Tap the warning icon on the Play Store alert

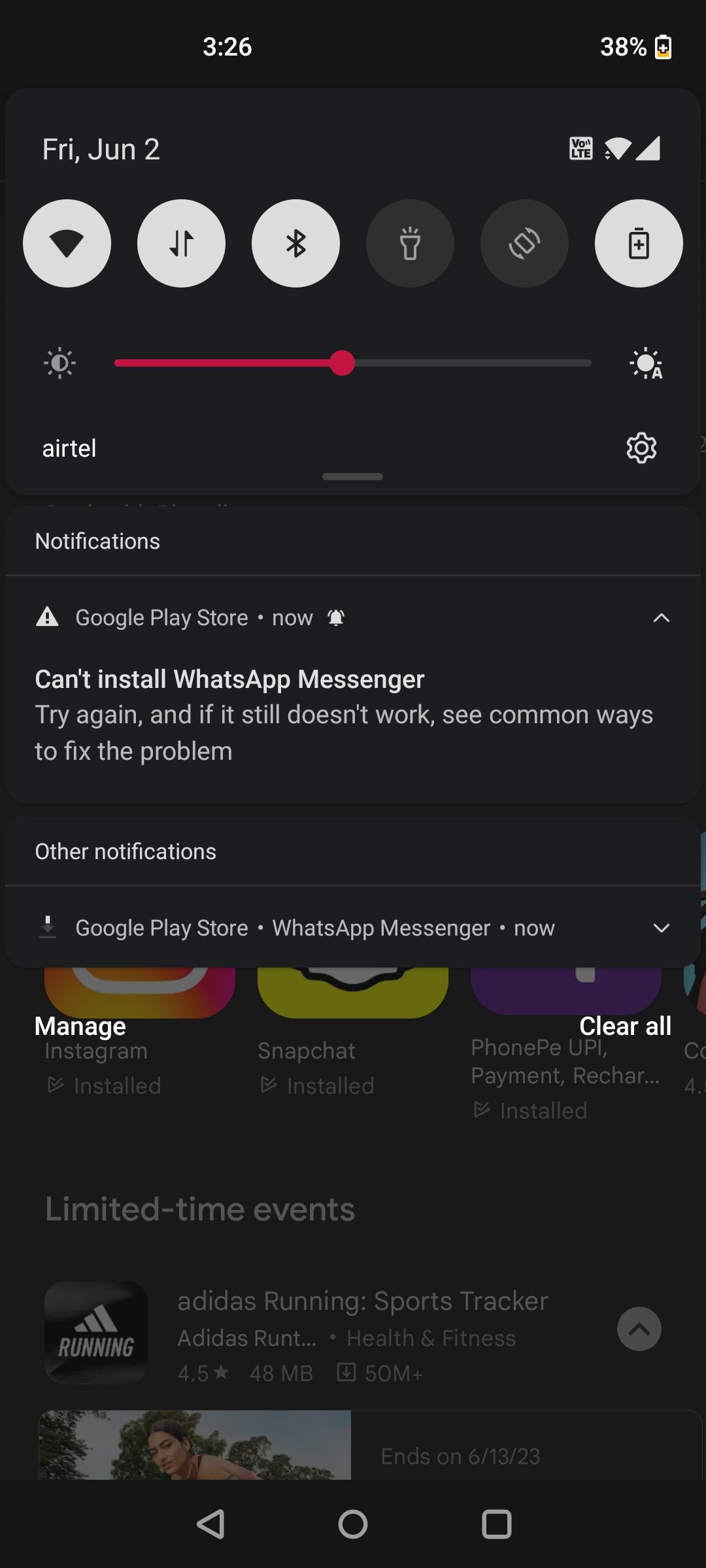tap(46, 617)
